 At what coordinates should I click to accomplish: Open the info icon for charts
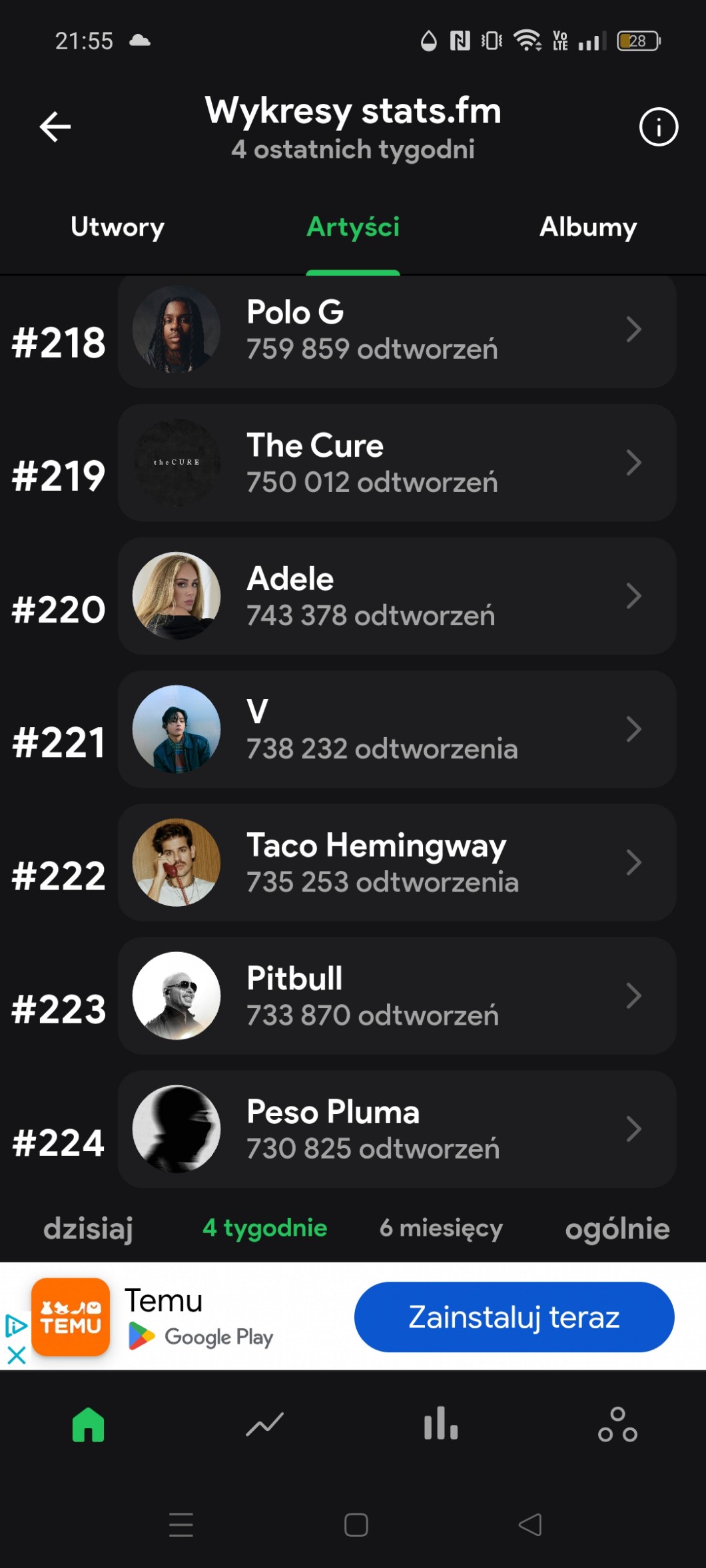(x=658, y=127)
